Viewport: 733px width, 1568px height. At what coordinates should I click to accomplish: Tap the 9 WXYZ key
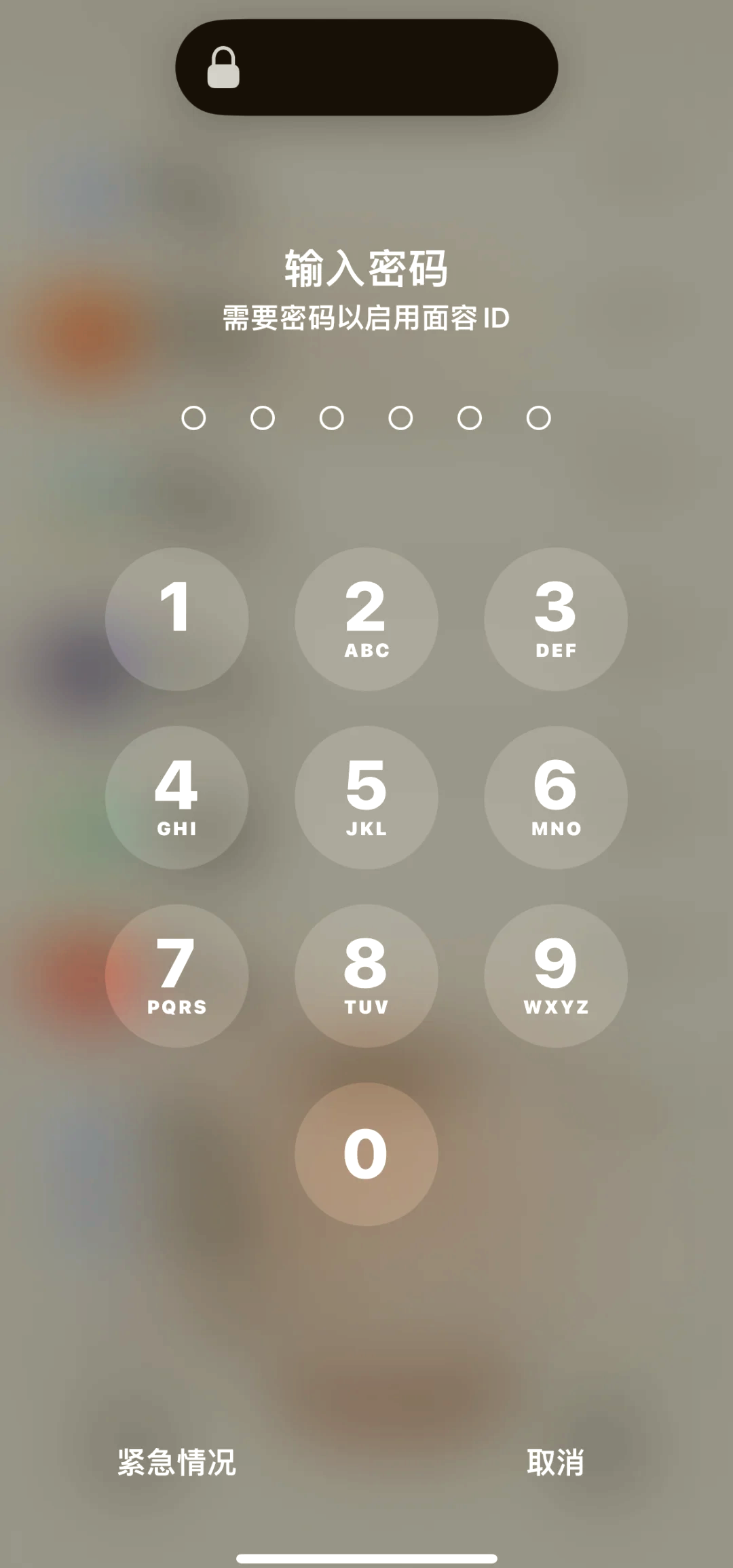coord(555,975)
